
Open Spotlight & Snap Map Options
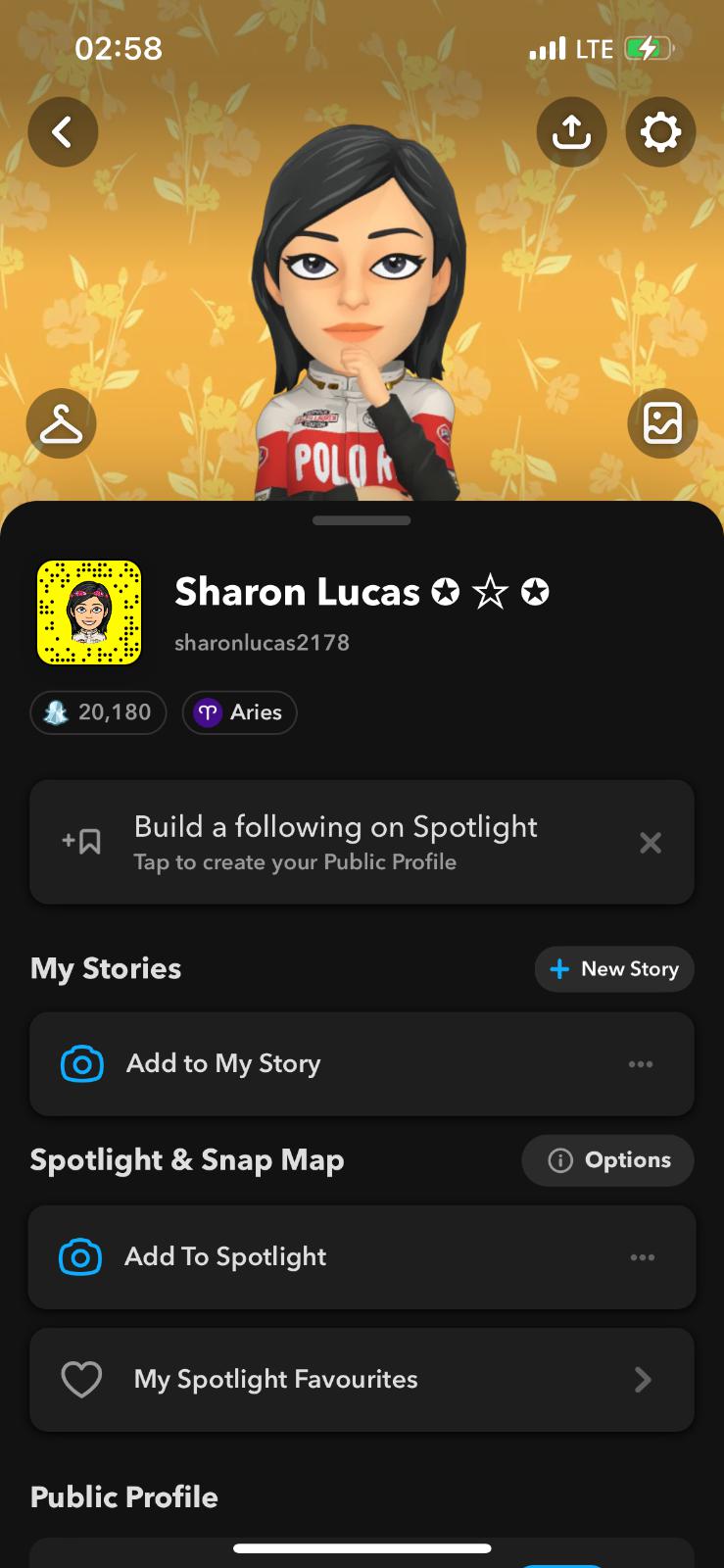click(x=608, y=1160)
